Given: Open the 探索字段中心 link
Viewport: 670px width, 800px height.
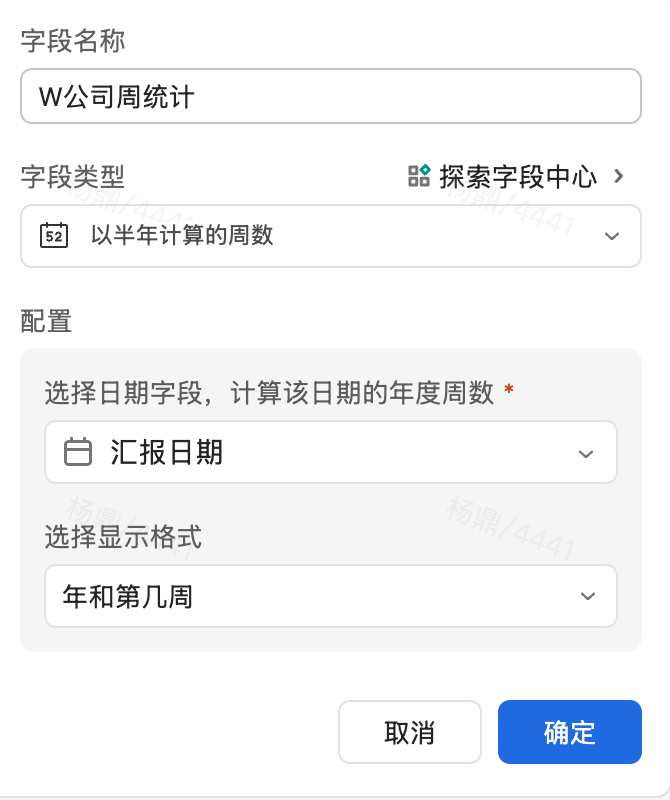Looking at the screenshot, I should (x=516, y=177).
